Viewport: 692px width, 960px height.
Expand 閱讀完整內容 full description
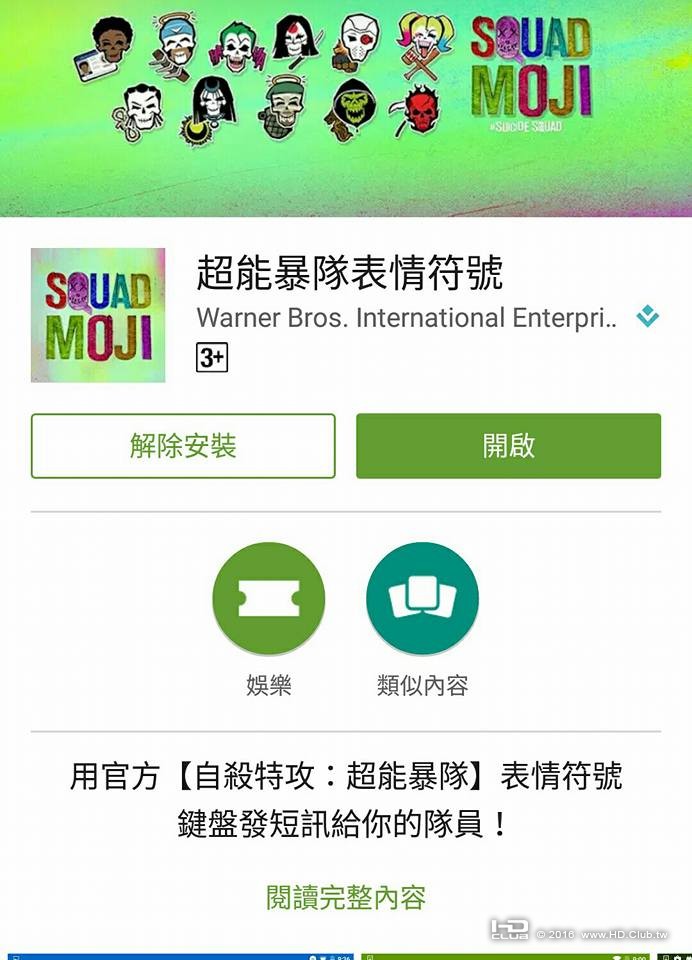(346, 897)
